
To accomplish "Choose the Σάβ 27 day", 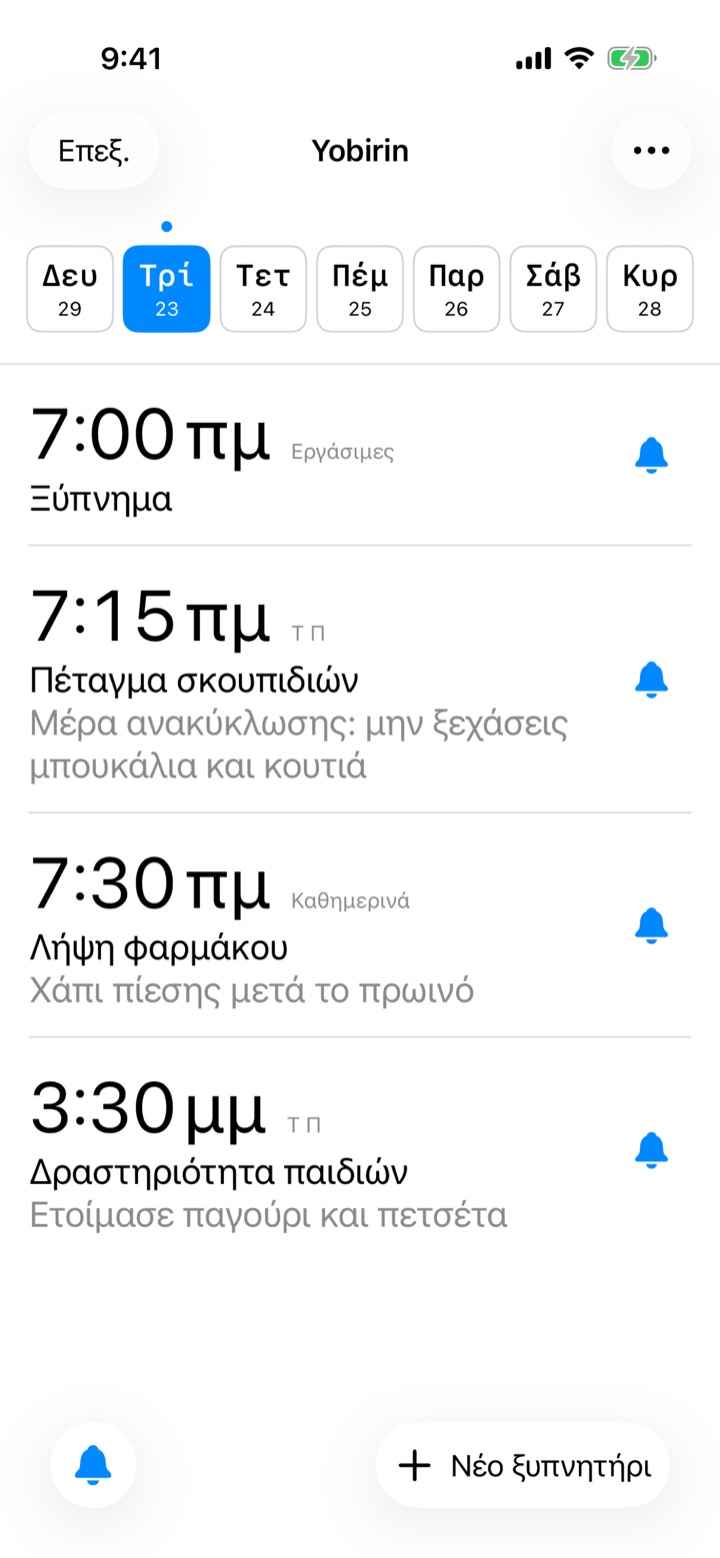I will [553, 289].
